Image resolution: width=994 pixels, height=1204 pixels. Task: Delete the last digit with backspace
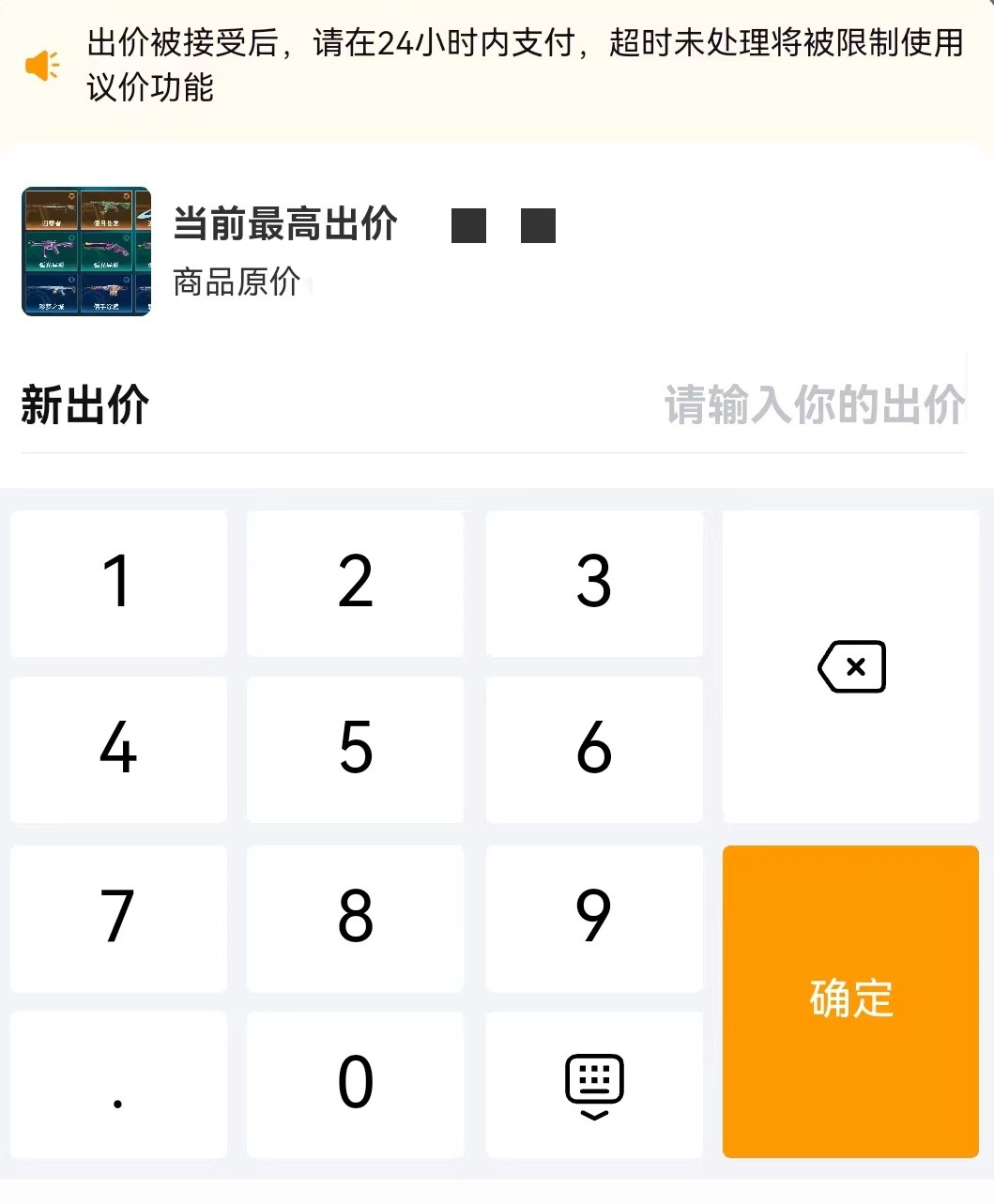pos(850,667)
